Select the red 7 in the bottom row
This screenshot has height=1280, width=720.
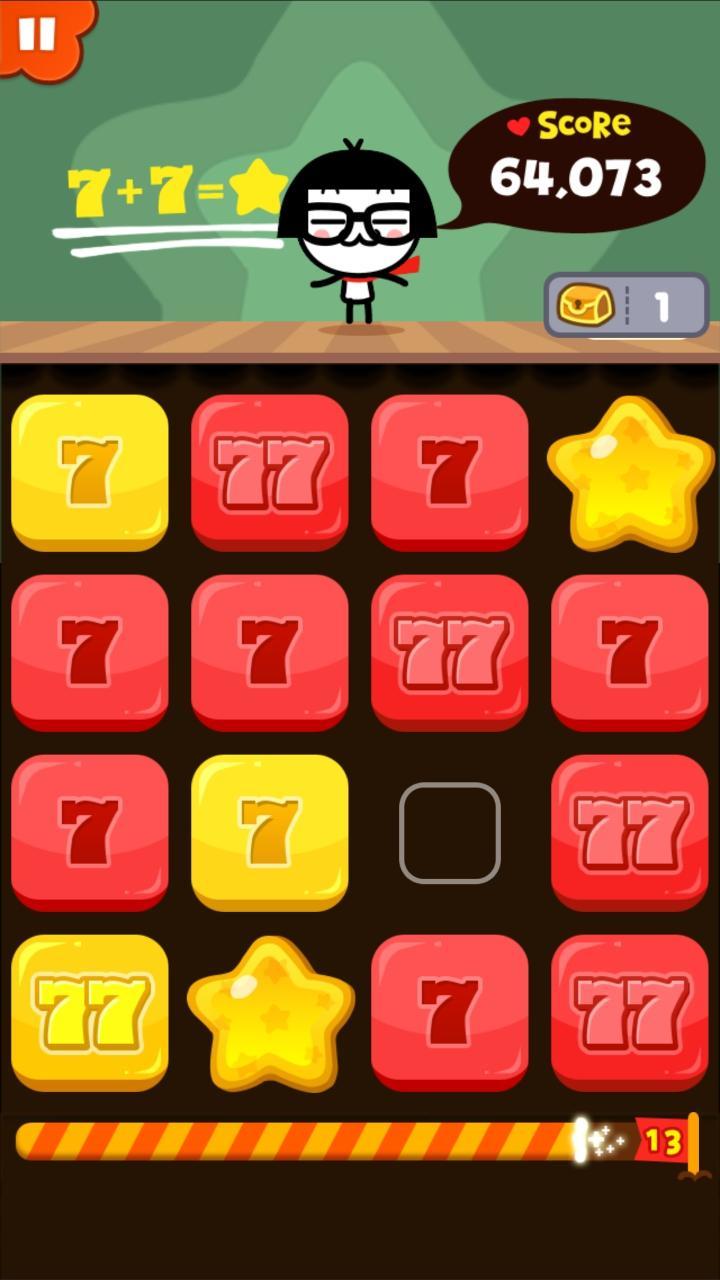click(x=450, y=1012)
